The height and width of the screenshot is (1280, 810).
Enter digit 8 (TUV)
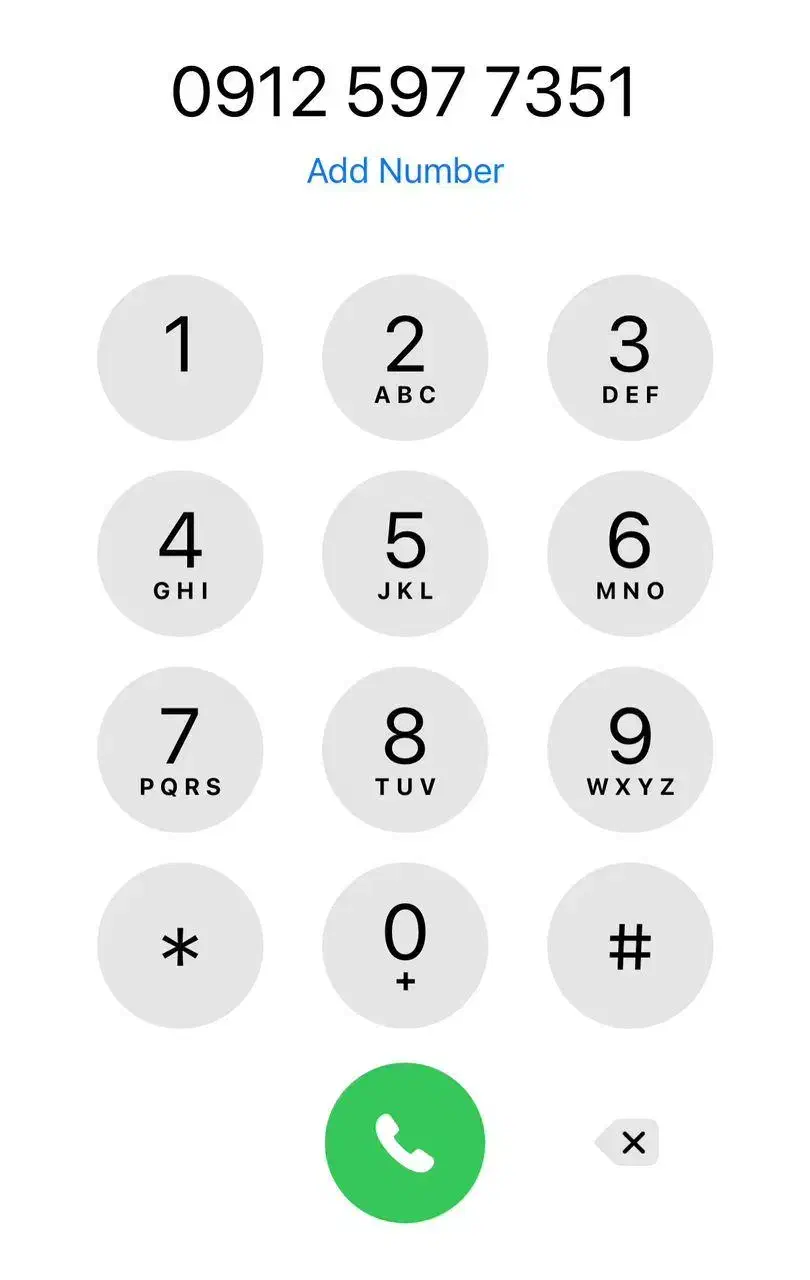pos(405,750)
